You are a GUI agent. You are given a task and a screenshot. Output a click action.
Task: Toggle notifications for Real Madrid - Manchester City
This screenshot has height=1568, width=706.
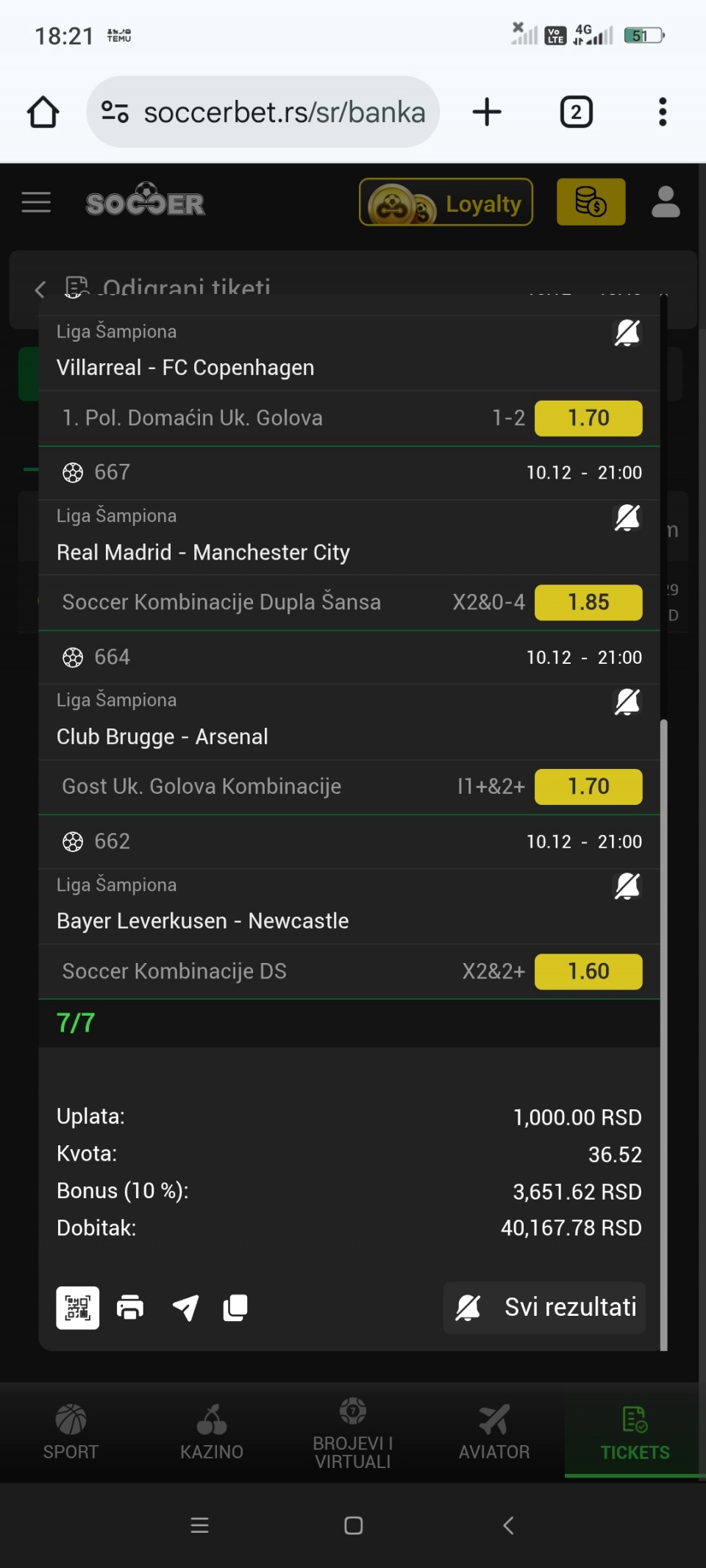pos(627,518)
